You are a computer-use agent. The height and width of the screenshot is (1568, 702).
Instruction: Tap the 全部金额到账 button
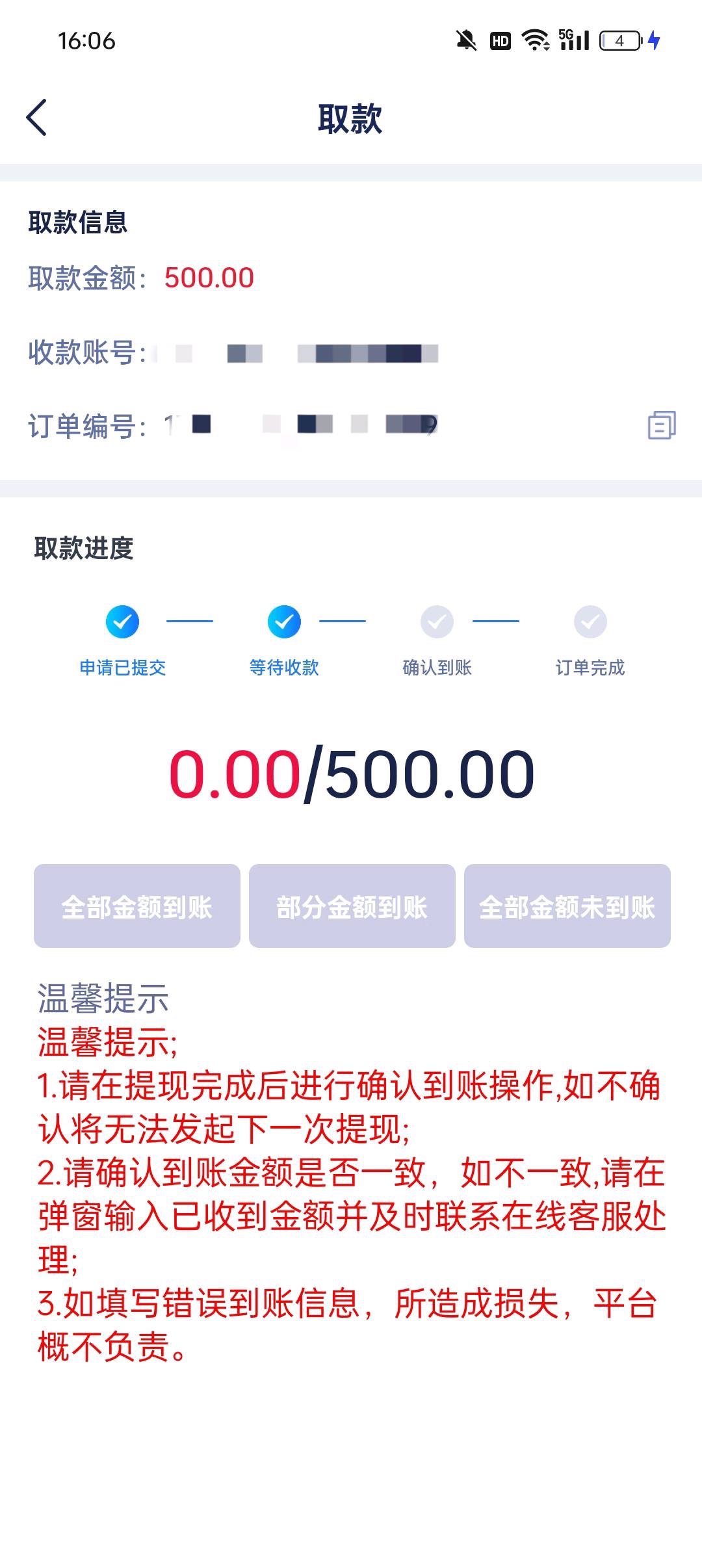[137, 906]
